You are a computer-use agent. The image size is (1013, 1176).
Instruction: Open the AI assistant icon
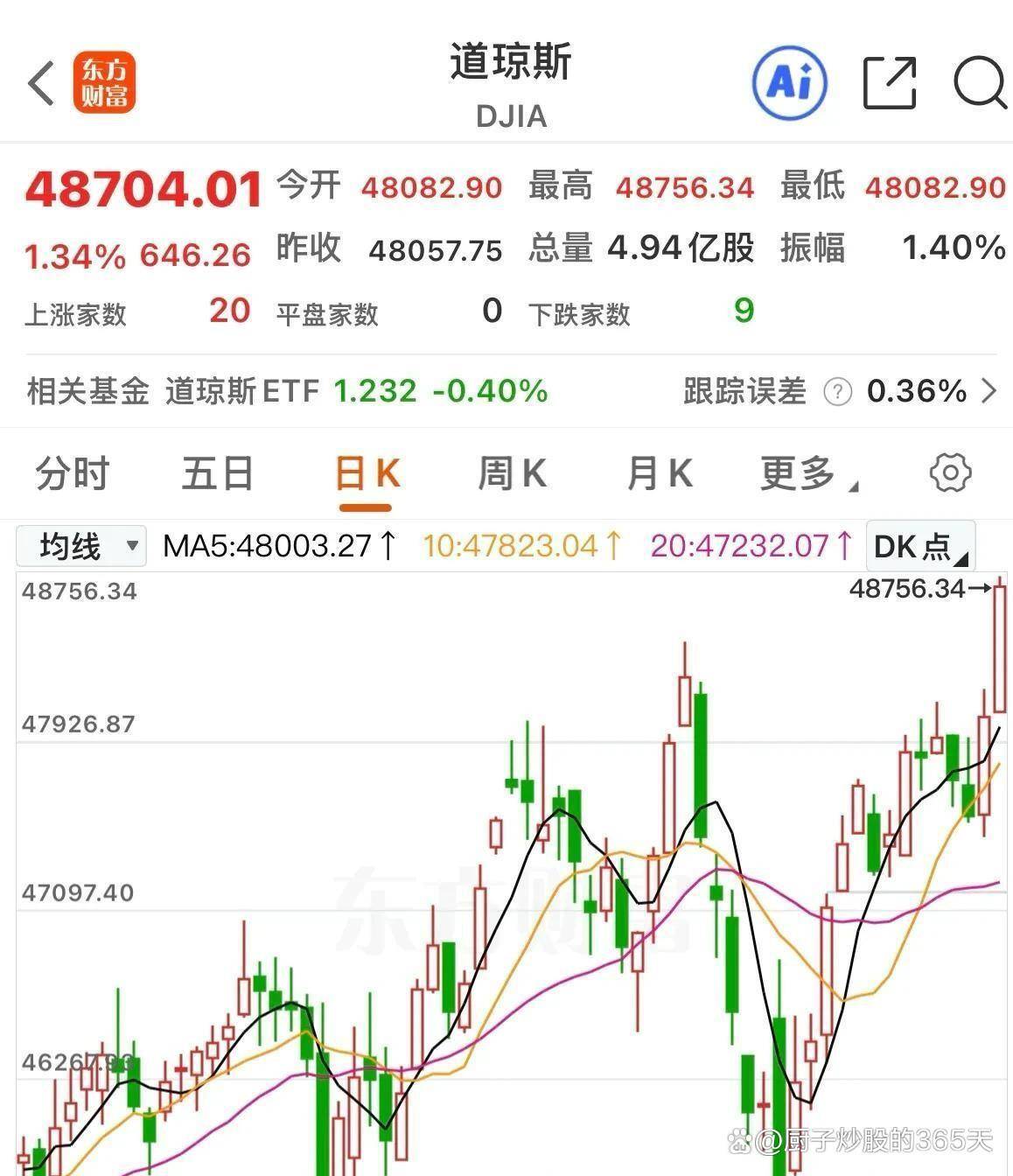pos(789,84)
